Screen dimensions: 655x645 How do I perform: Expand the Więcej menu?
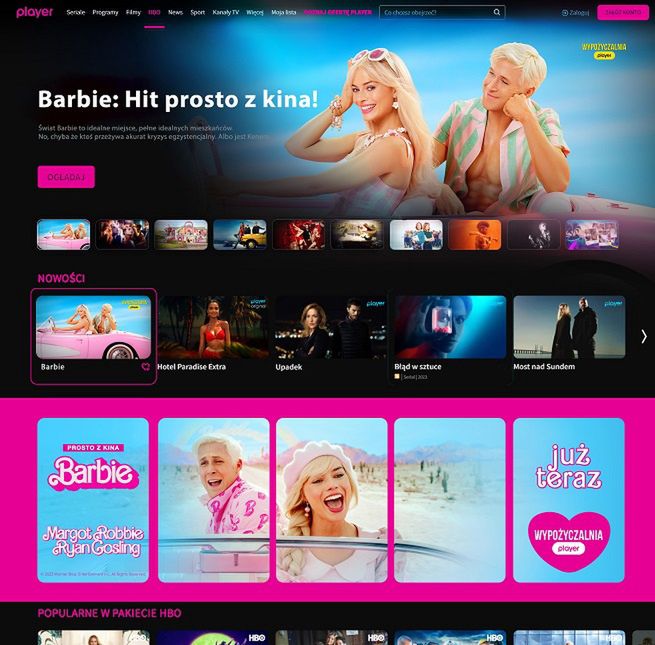coord(254,13)
